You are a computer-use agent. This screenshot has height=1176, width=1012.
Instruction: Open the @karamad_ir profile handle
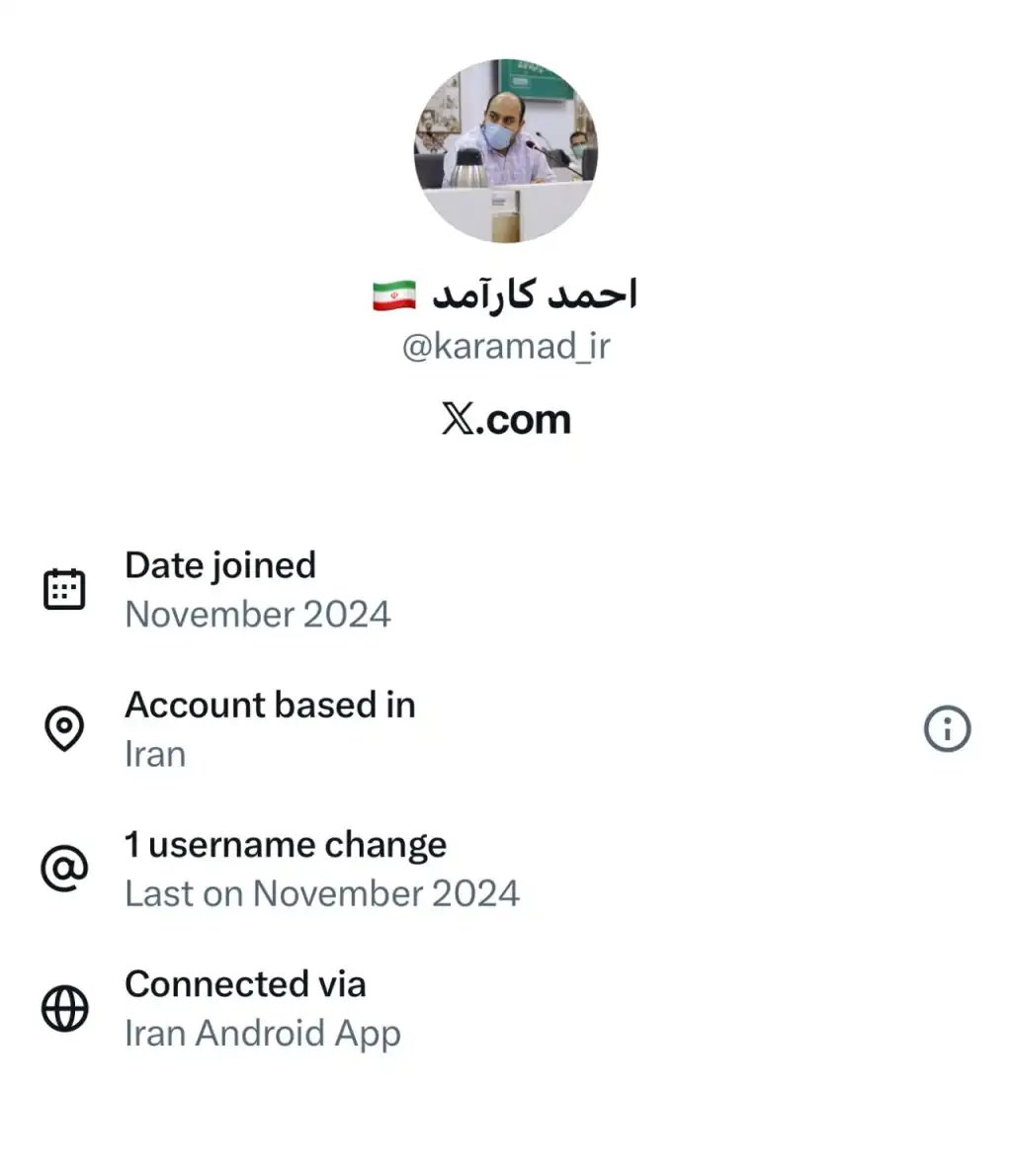click(x=506, y=346)
